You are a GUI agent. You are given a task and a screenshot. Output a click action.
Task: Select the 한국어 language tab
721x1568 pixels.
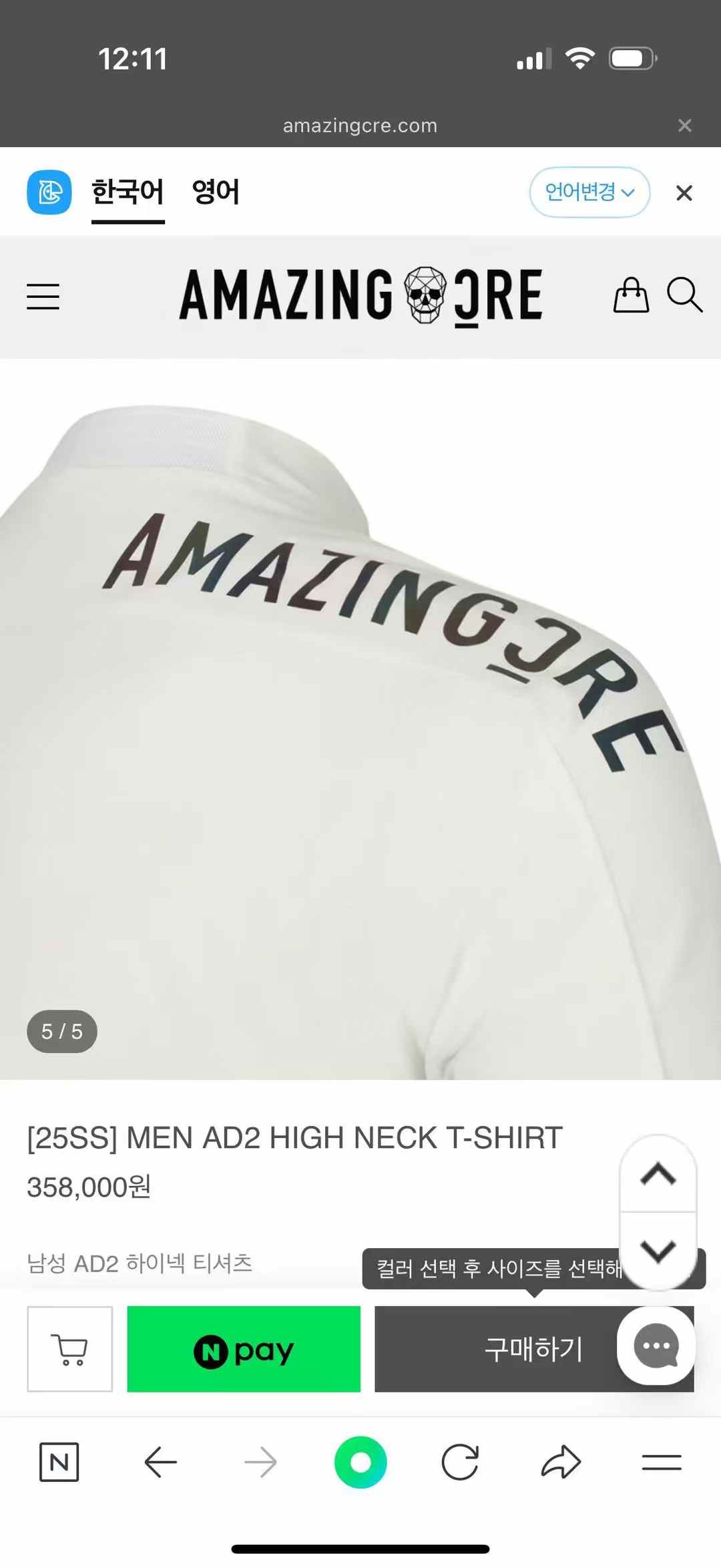(128, 192)
